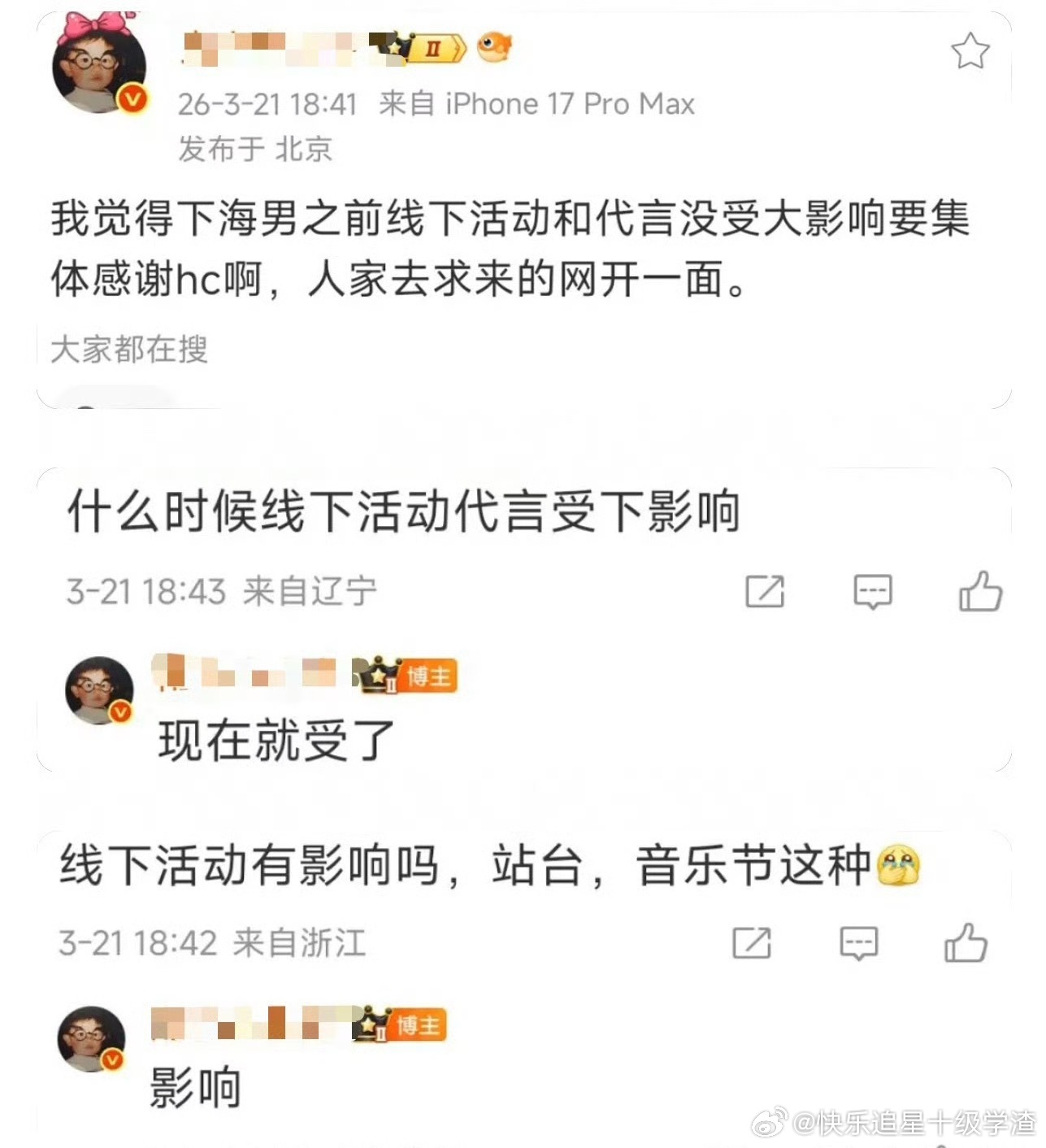Screen dimensions: 1046x1148
Task: View replies to the 浙江 comment
Action: point(857,943)
